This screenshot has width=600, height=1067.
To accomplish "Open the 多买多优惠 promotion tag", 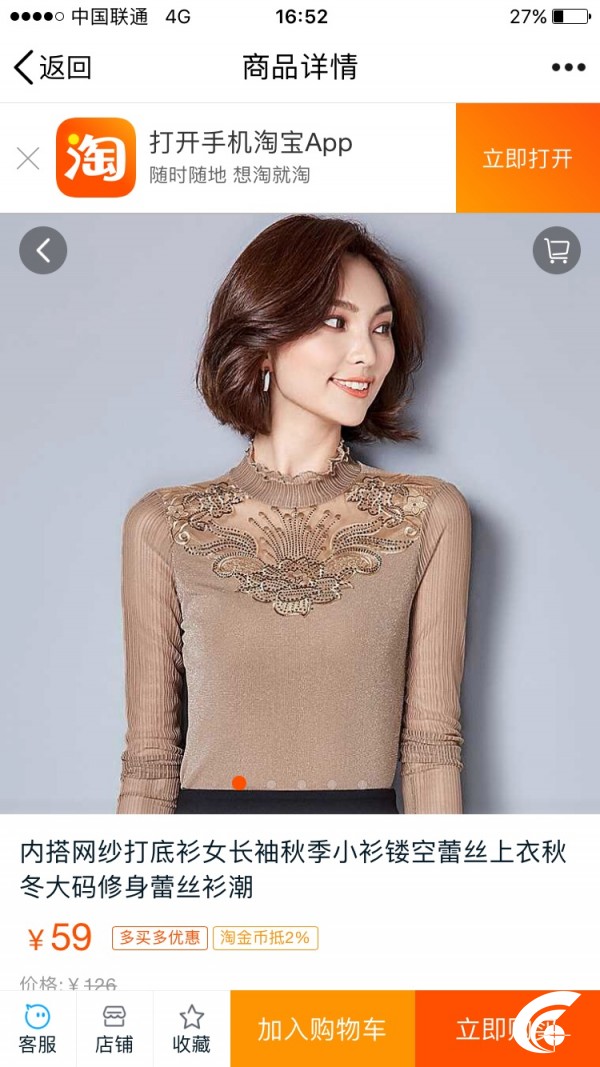I will (x=160, y=938).
